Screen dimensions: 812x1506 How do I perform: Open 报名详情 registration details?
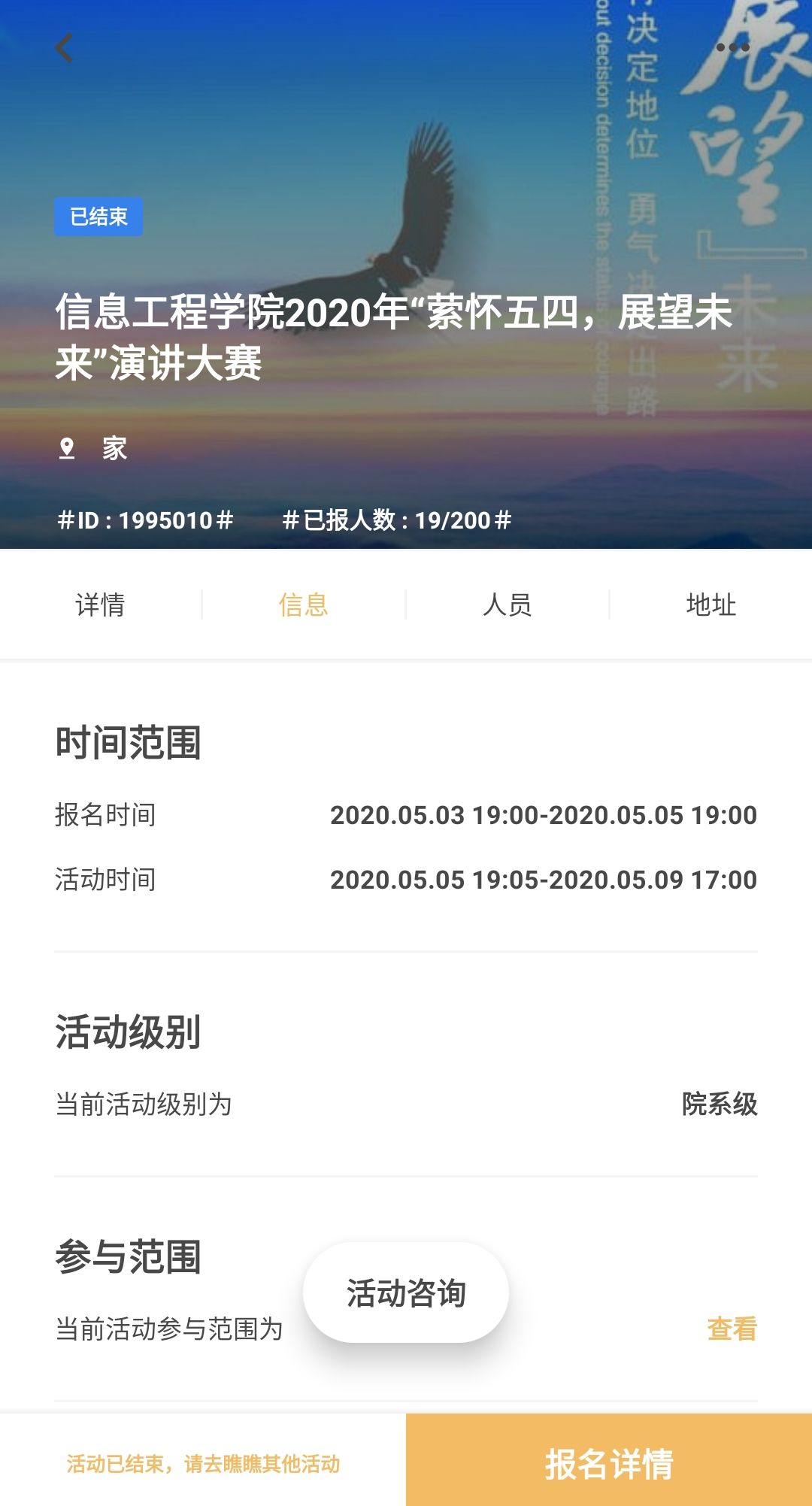(609, 1462)
